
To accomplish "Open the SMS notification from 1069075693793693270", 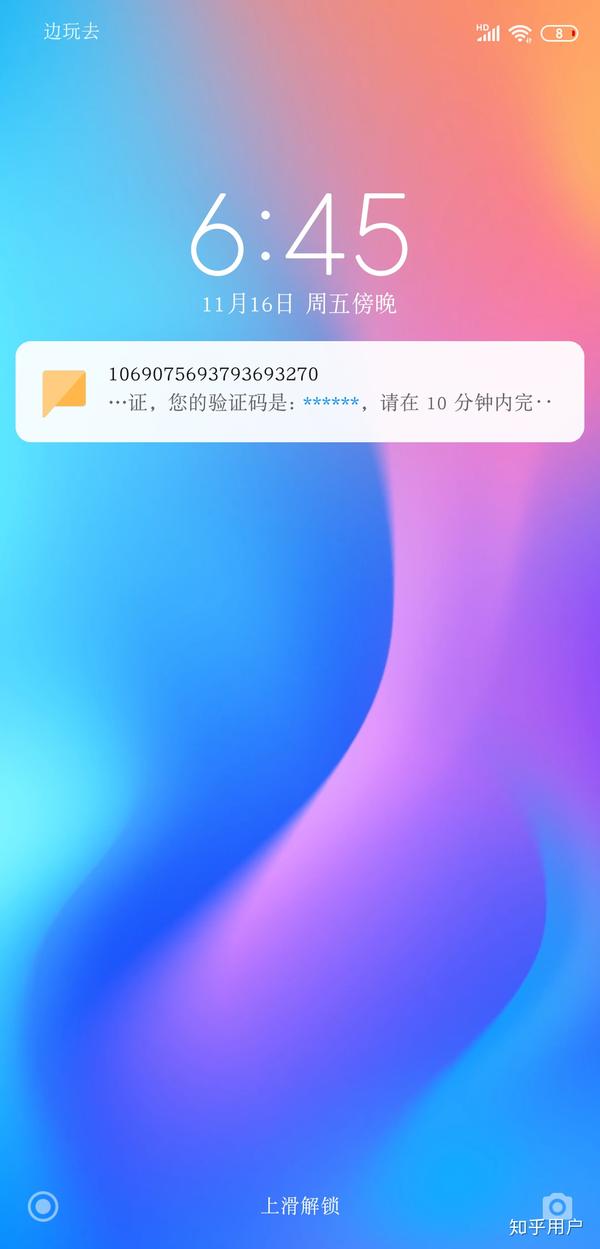I will [300, 391].
